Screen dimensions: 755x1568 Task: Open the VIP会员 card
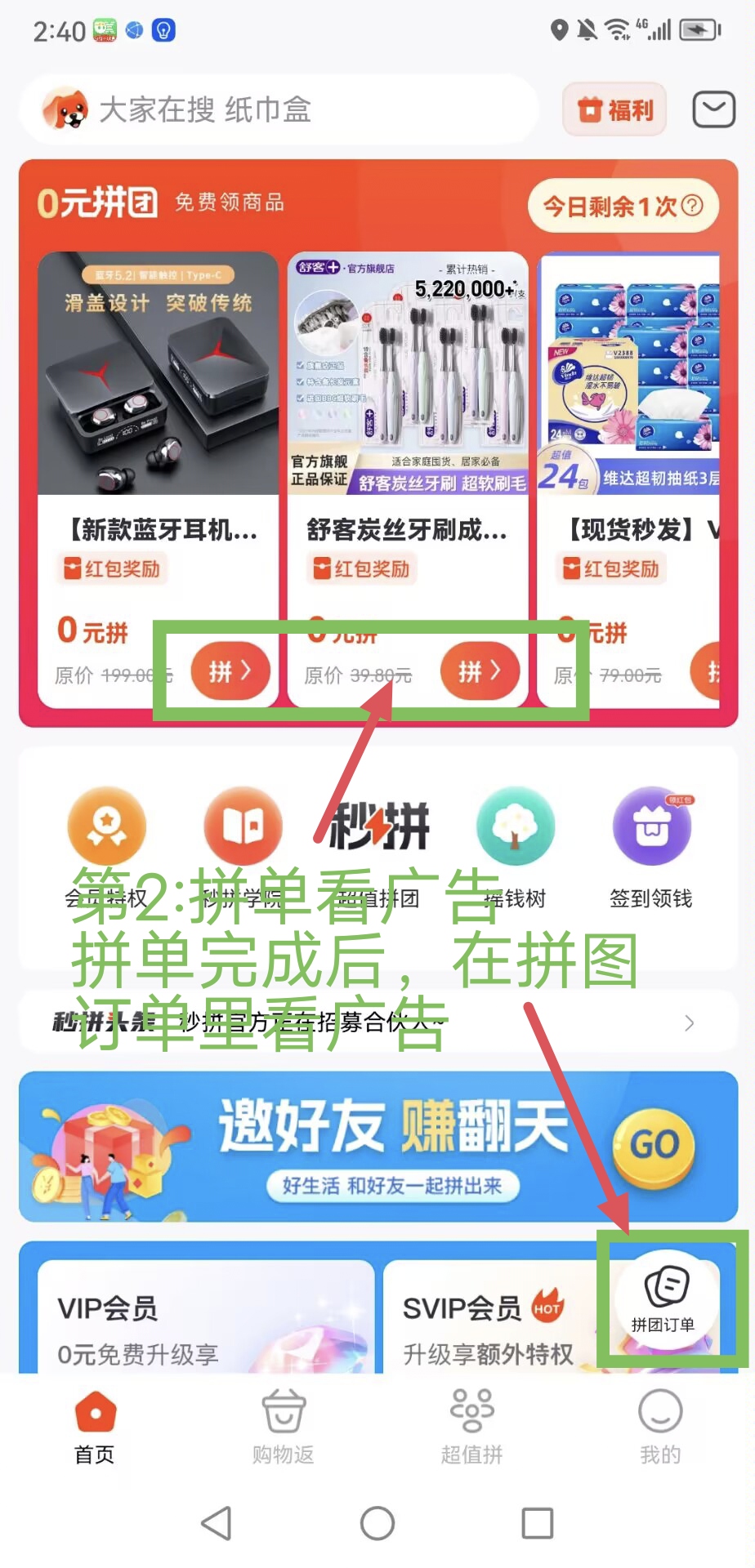pos(206,1316)
